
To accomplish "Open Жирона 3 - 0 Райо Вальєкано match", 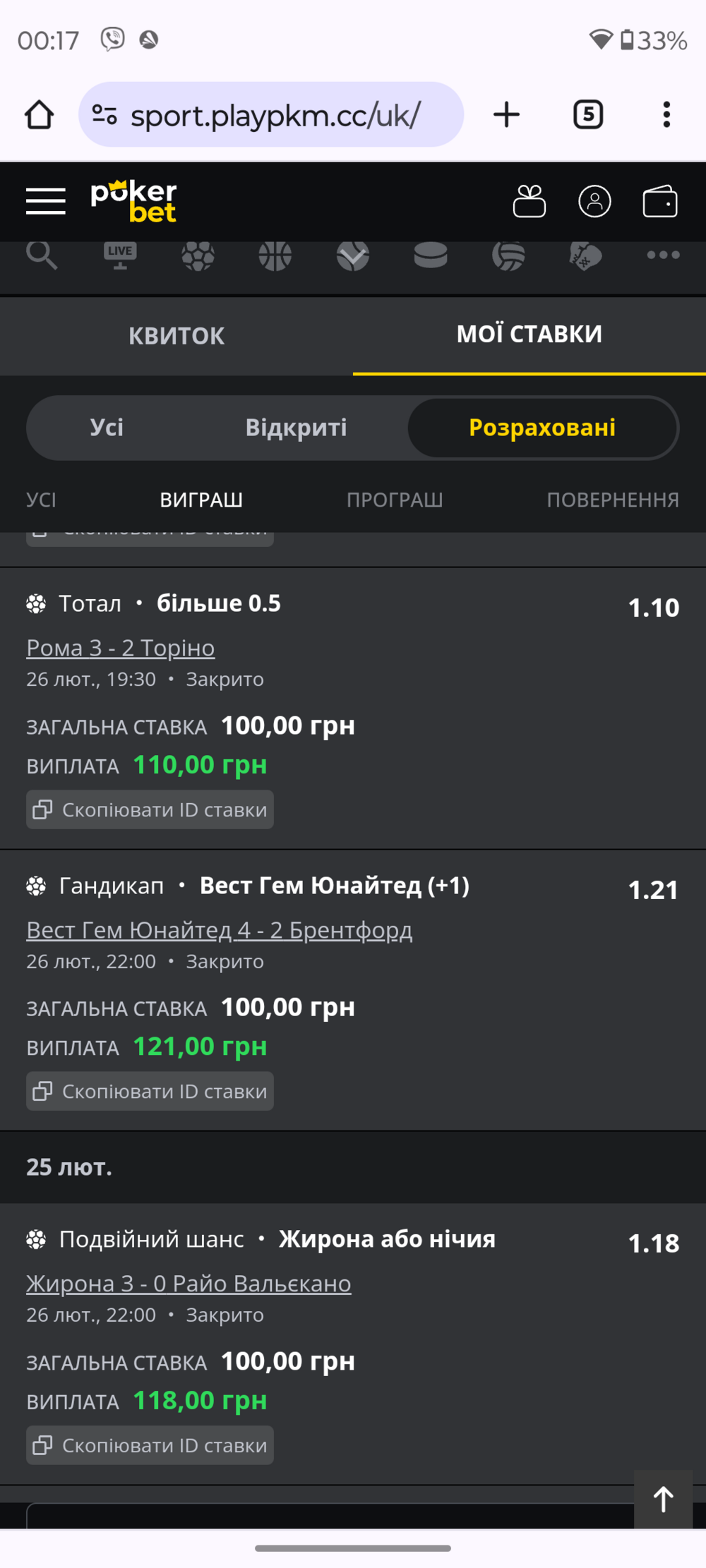I will pyautogui.click(x=189, y=1284).
